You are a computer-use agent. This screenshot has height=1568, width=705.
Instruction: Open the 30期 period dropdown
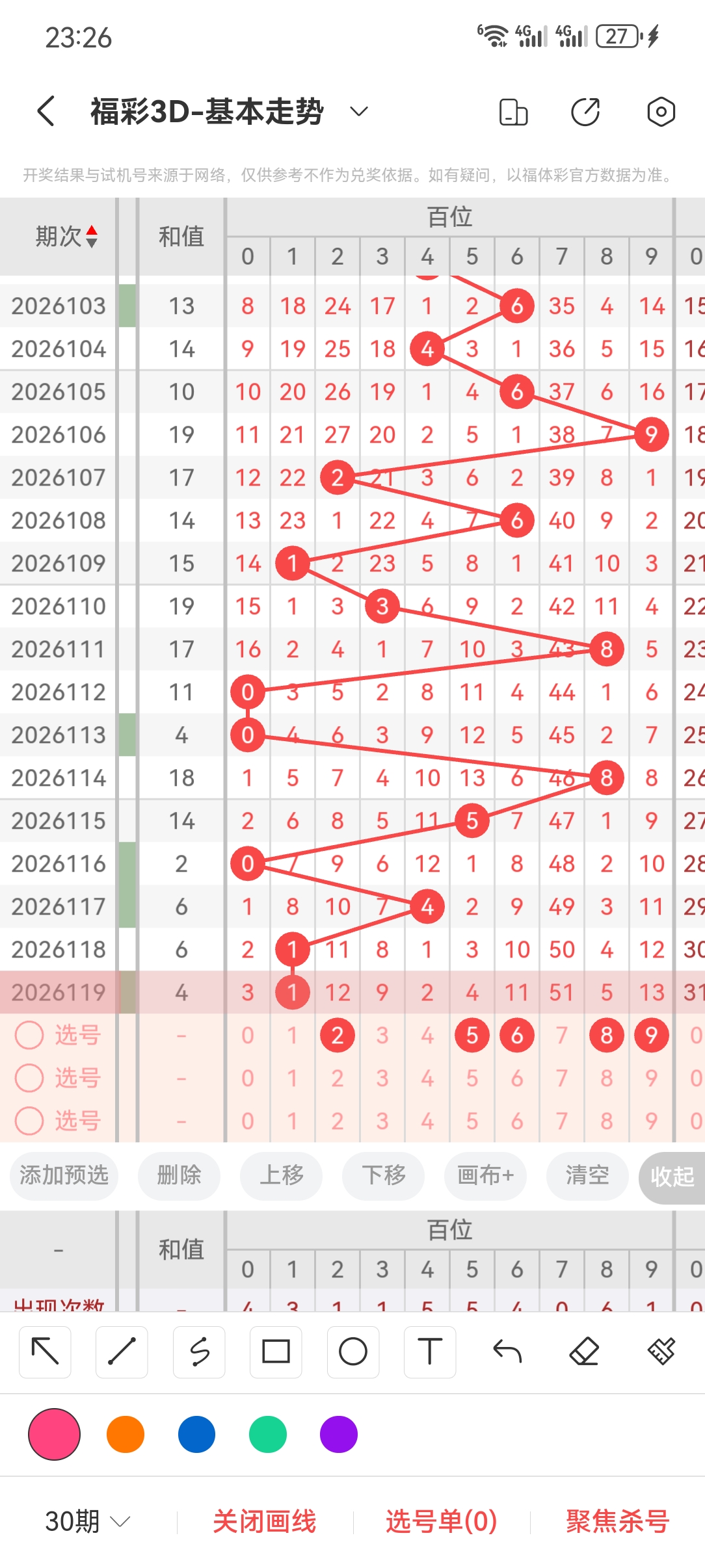tap(88, 1522)
